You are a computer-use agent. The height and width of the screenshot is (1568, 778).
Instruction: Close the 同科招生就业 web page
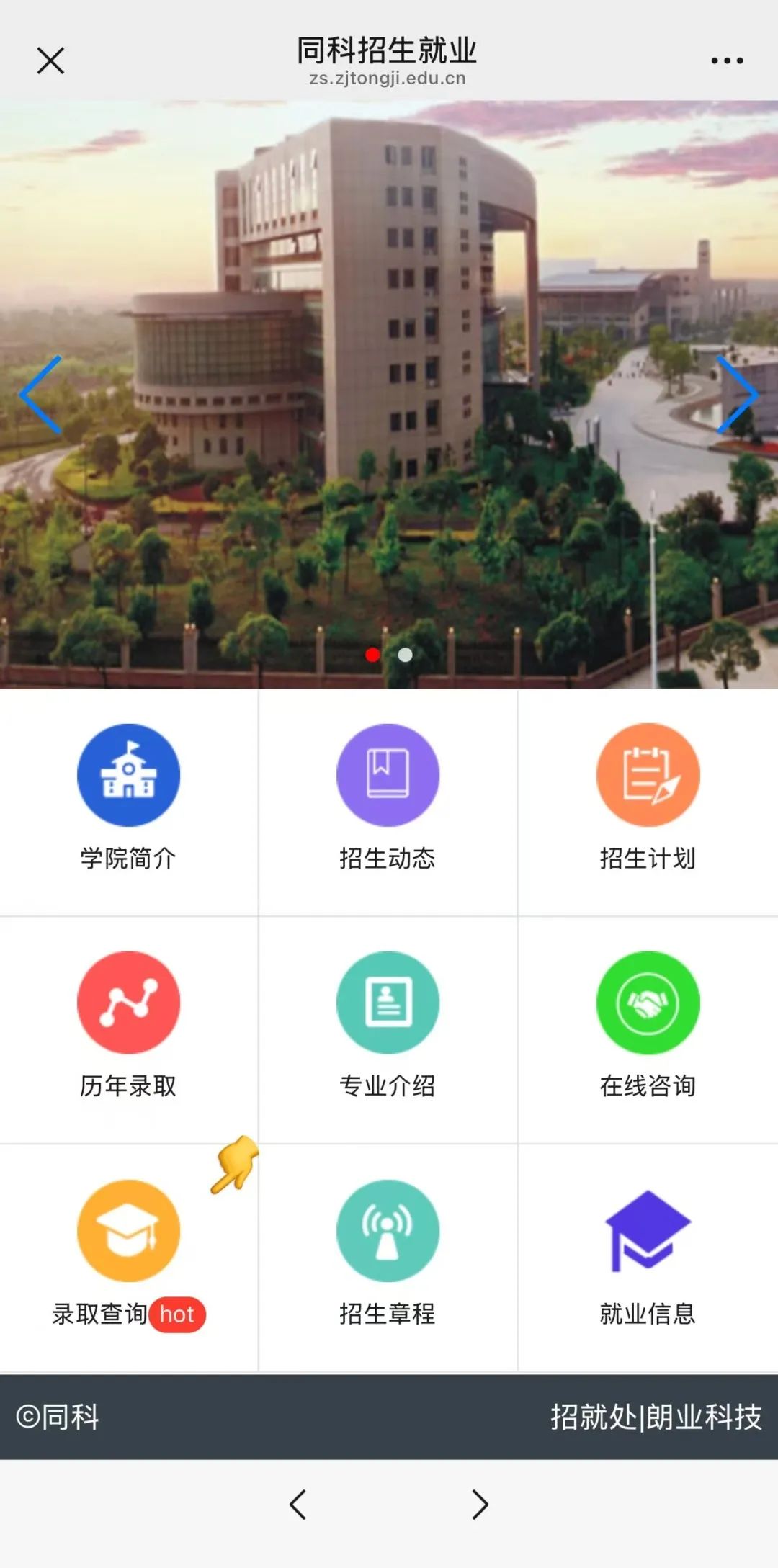50,61
